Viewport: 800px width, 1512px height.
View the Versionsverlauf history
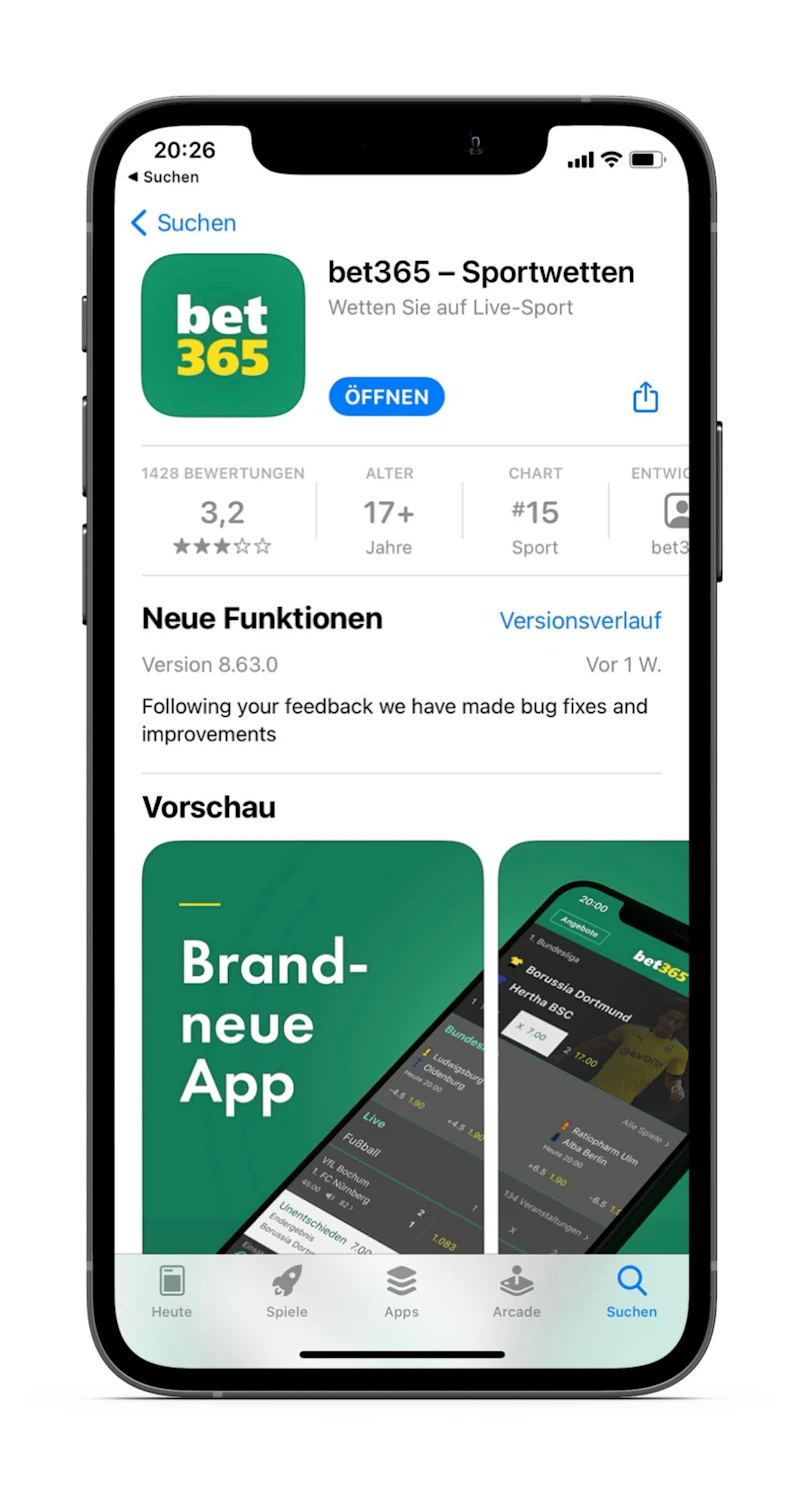click(x=580, y=620)
